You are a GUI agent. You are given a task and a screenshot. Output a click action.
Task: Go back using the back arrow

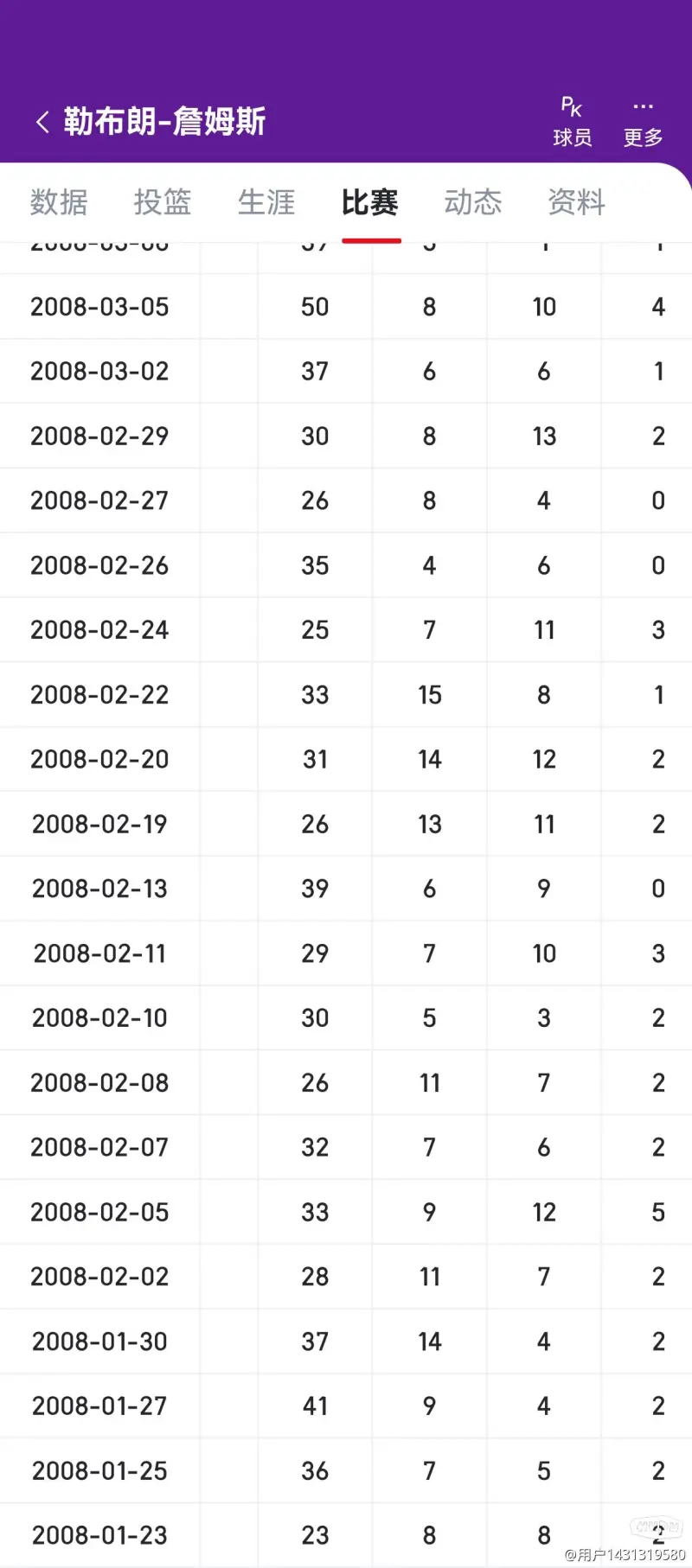click(x=42, y=122)
